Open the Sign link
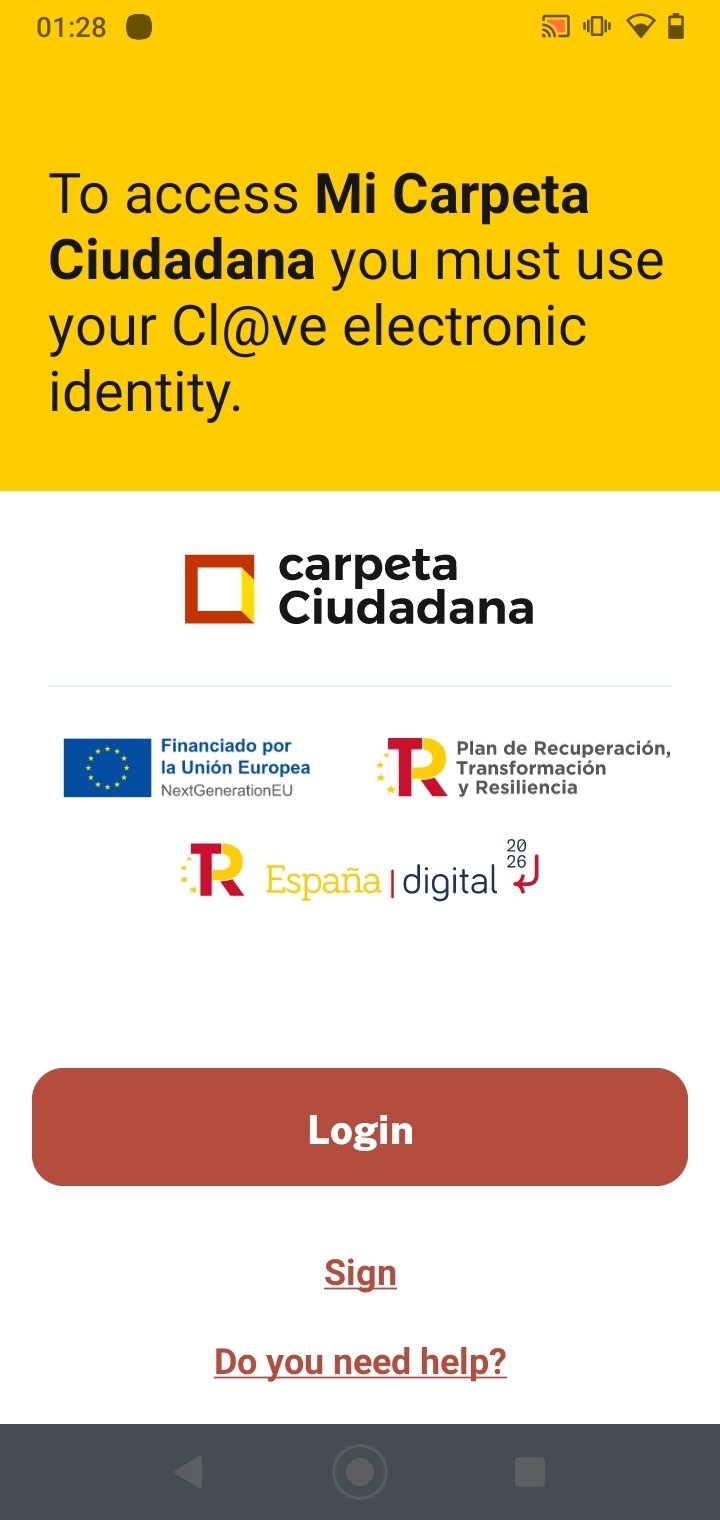Viewport: 720px width, 1520px height. [360, 1273]
